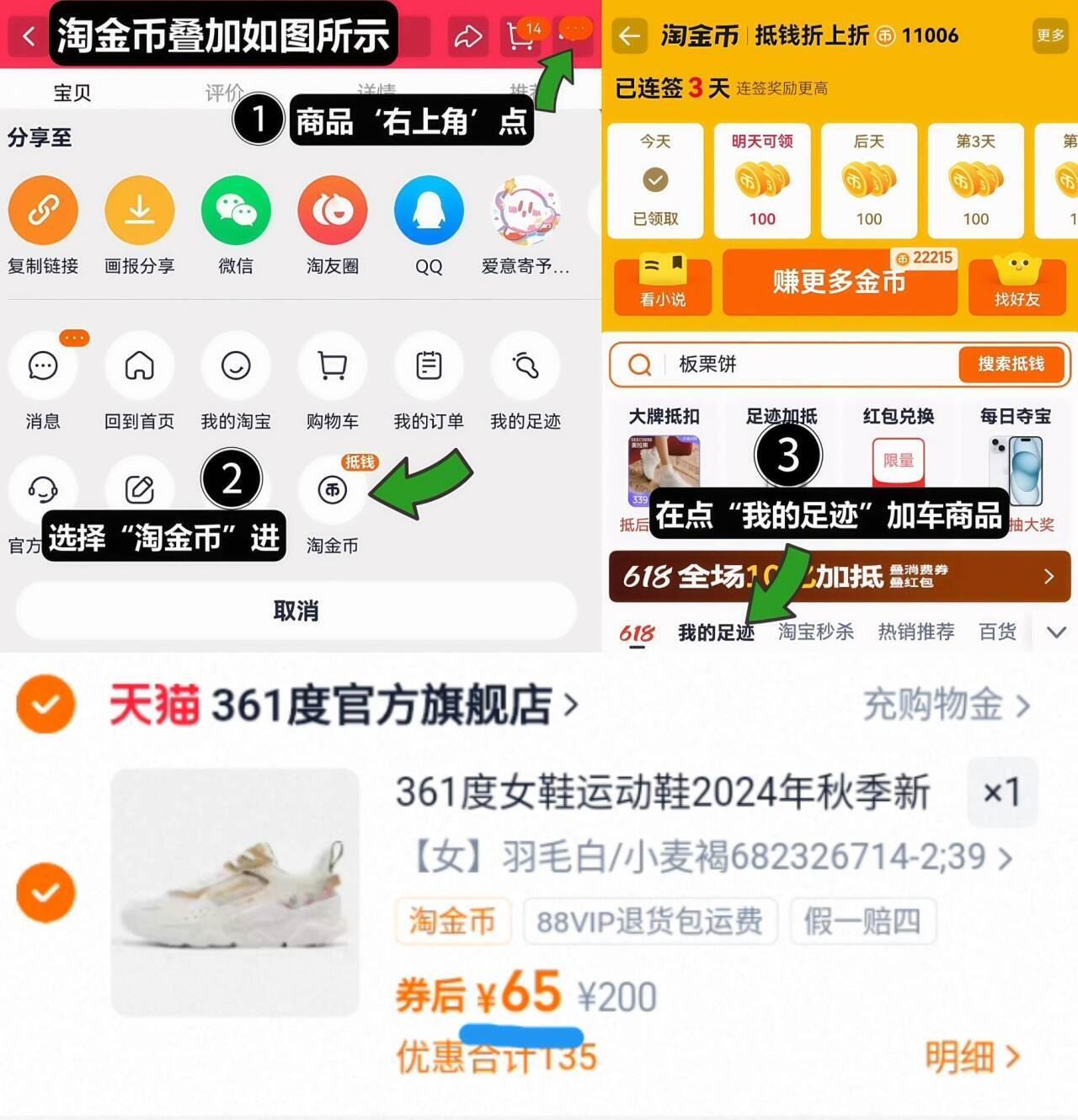Share via the 微信 icon

click(x=236, y=210)
